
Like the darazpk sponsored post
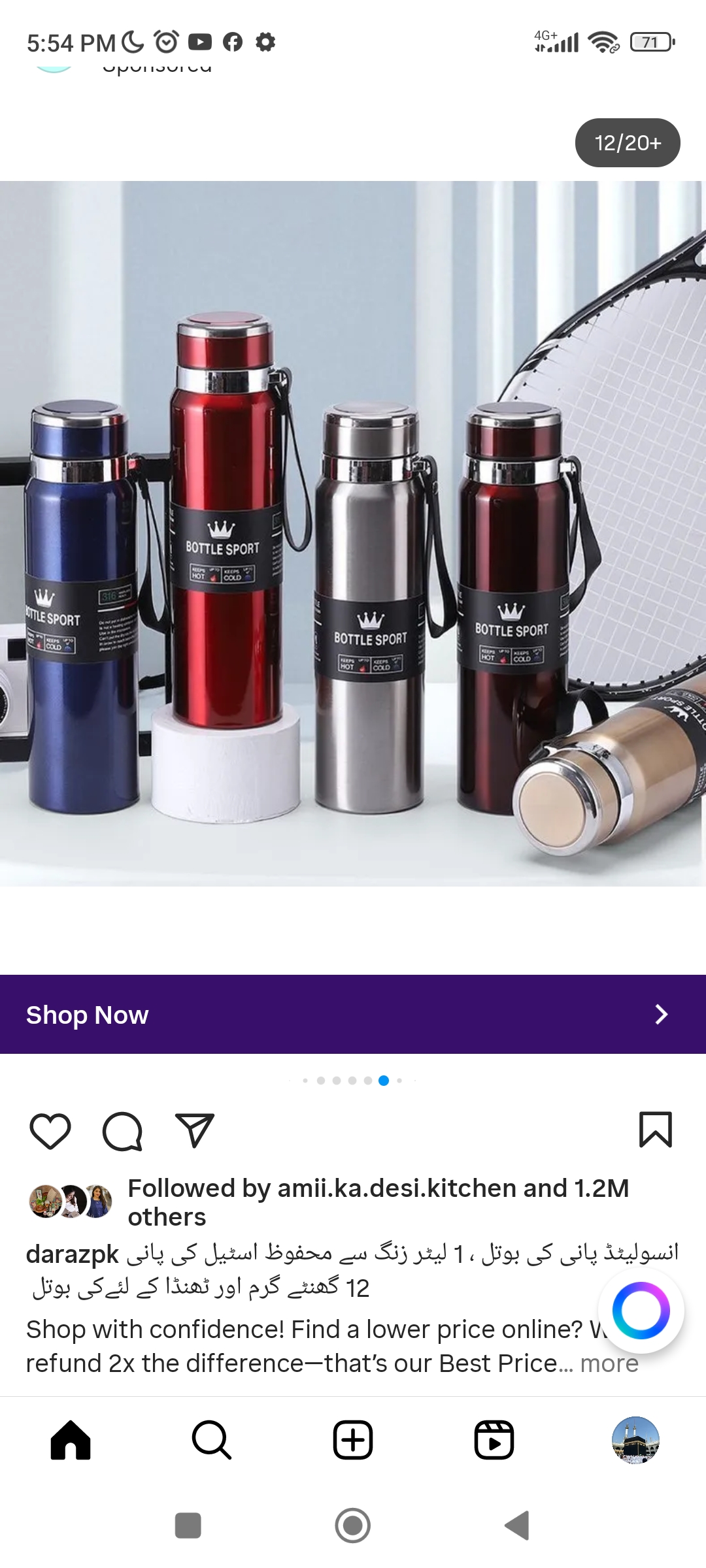[50, 1130]
